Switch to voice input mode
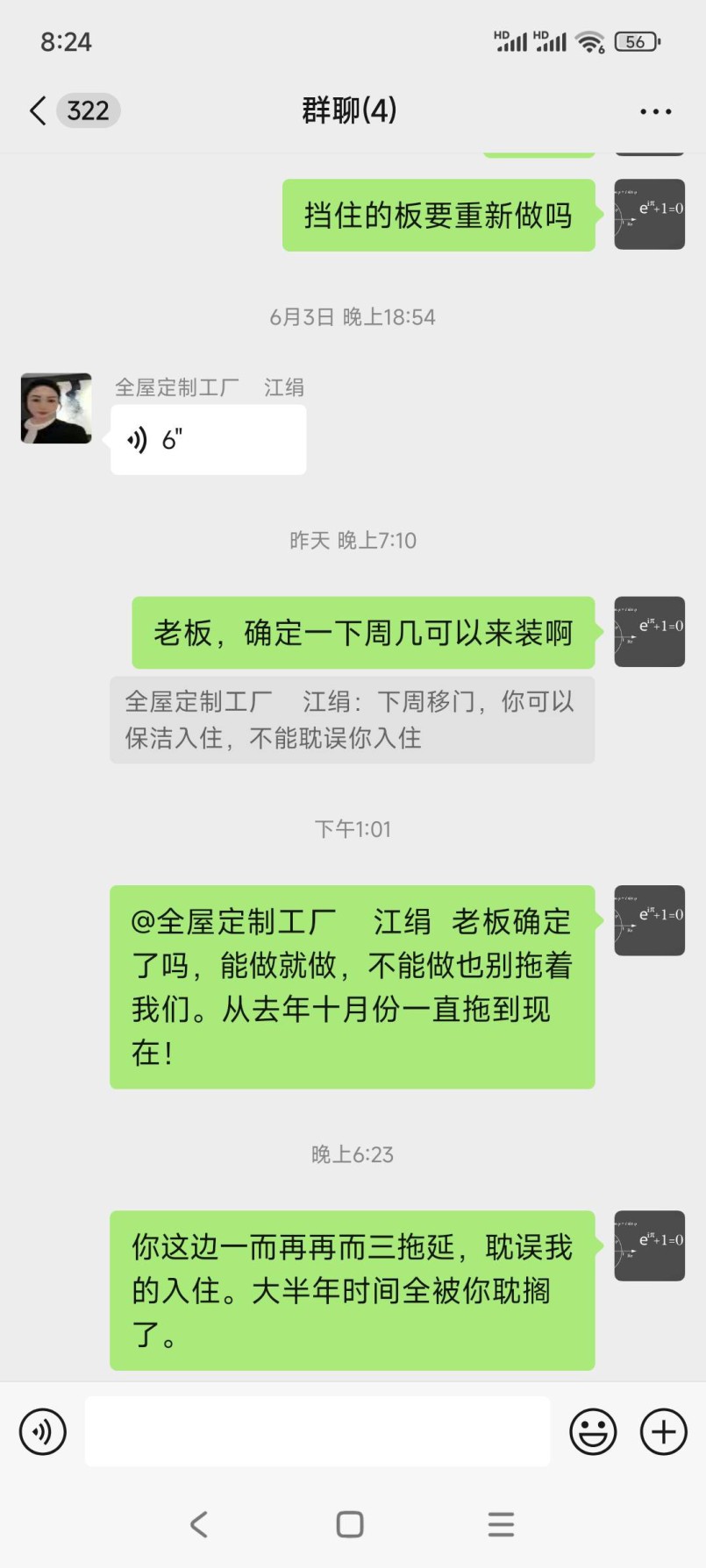The image size is (706, 1568). point(43,1431)
